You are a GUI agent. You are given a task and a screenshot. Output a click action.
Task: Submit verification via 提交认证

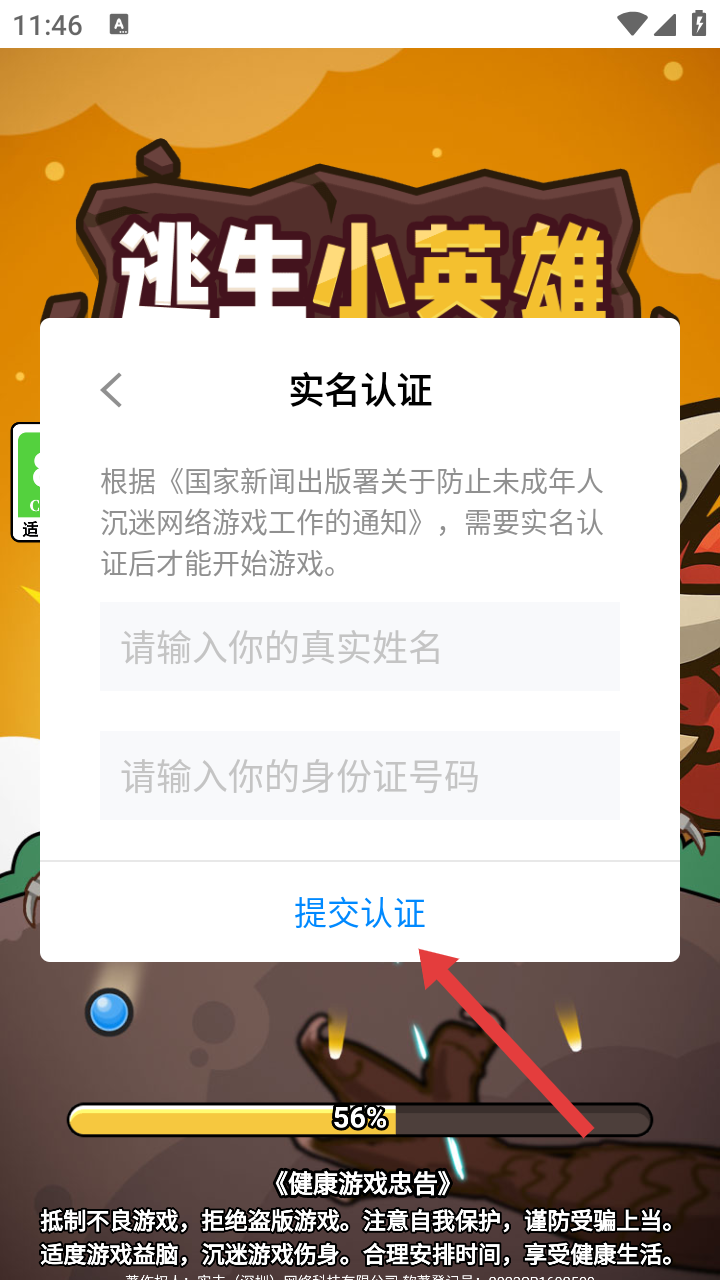point(360,912)
